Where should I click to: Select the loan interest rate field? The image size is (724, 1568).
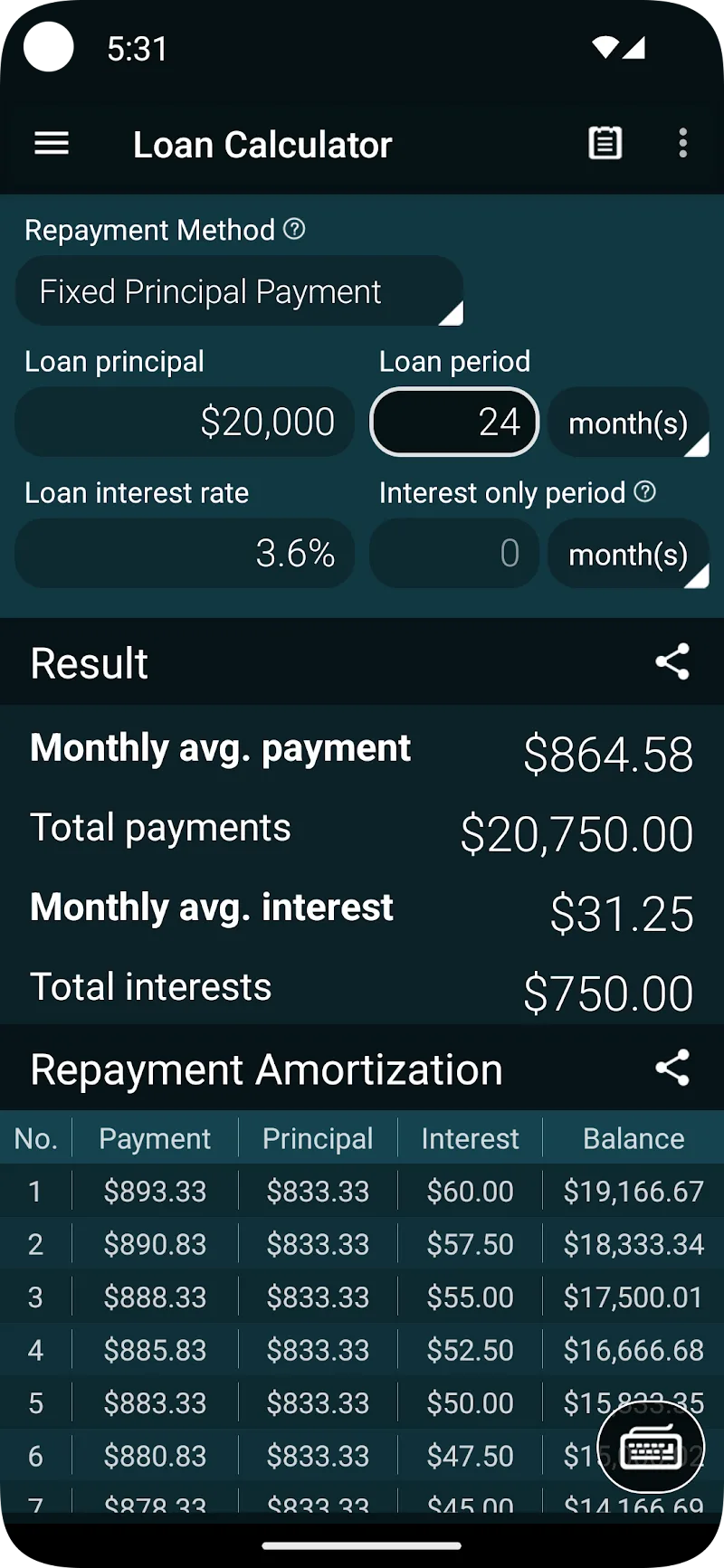(x=185, y=553)
